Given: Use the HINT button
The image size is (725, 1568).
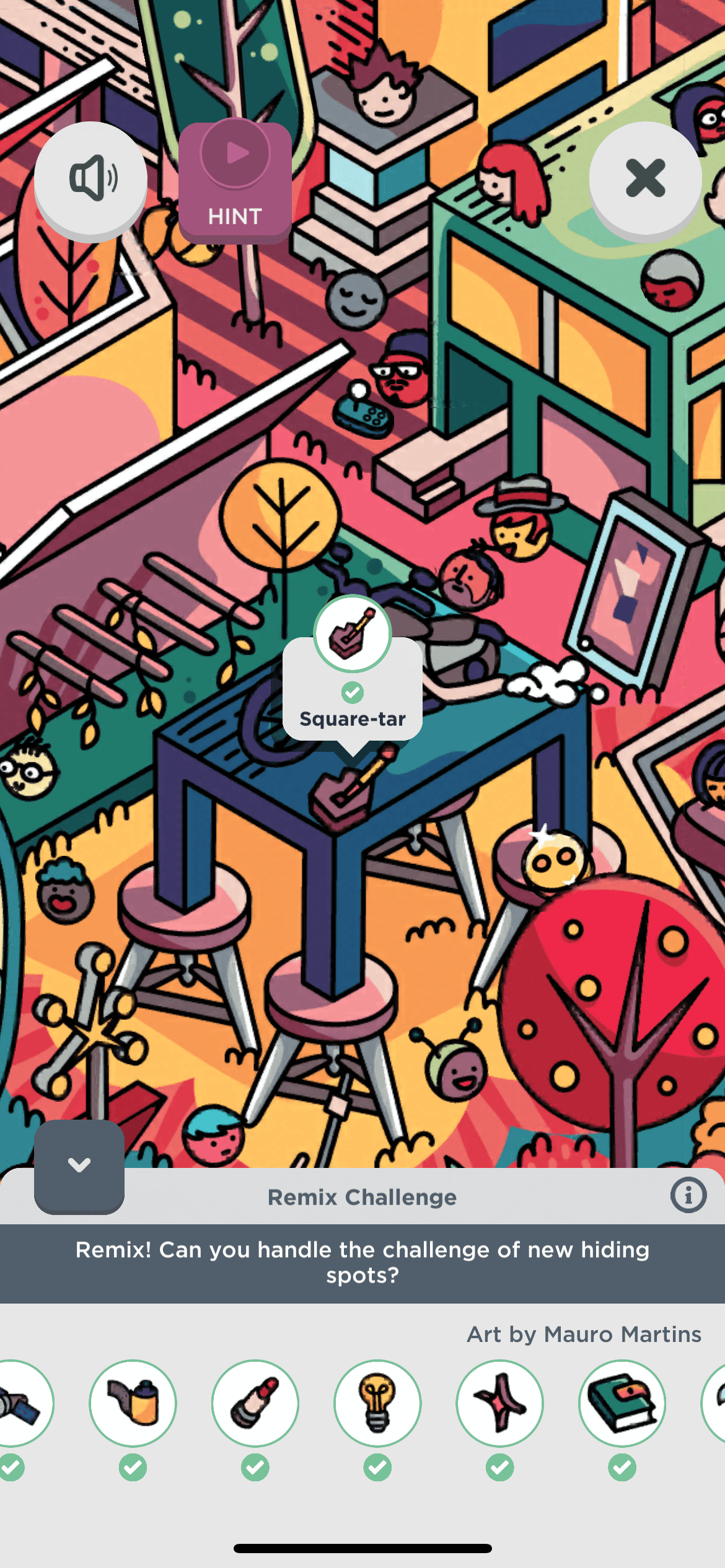Looking at the screenshot, I should click(235, 182).
